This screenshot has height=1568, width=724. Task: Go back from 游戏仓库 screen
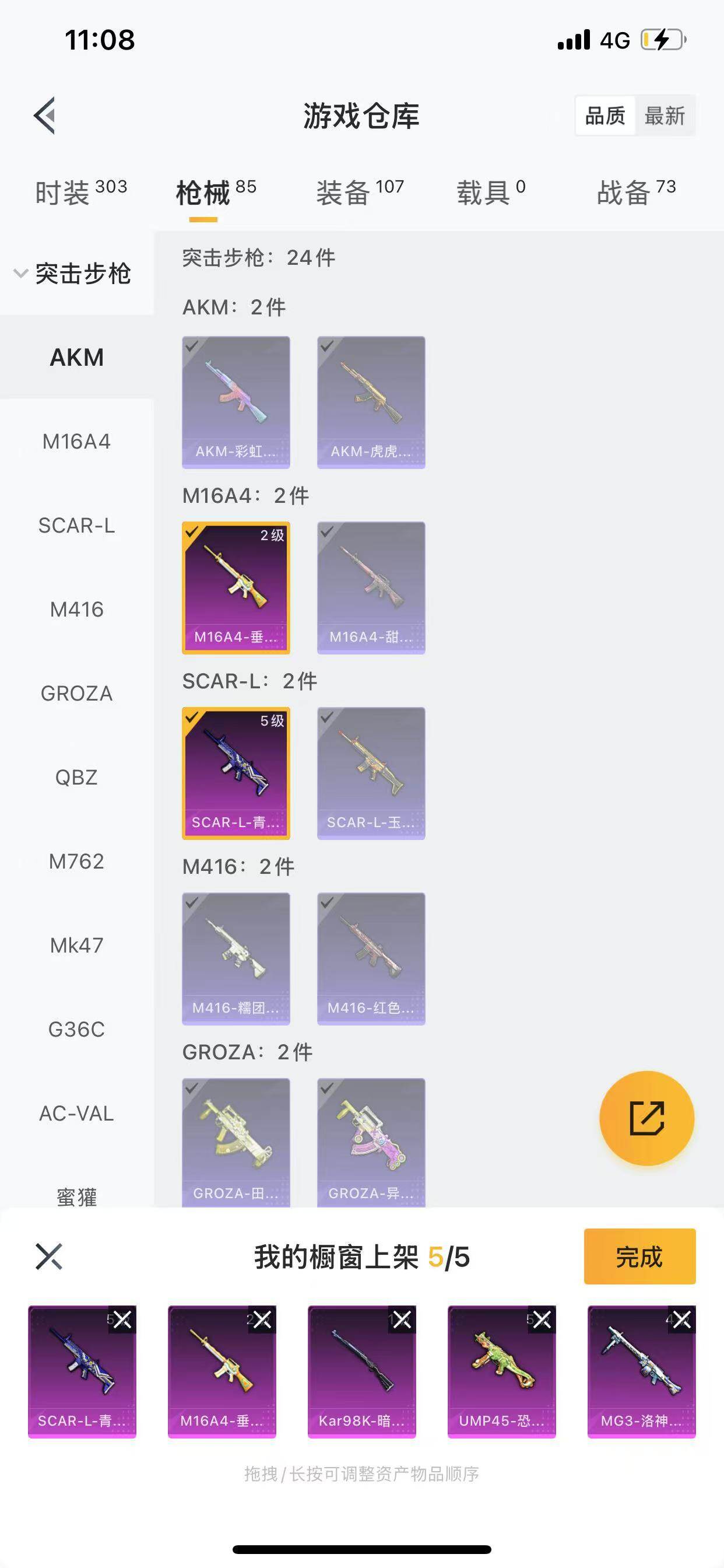click(x=45, y=115)
